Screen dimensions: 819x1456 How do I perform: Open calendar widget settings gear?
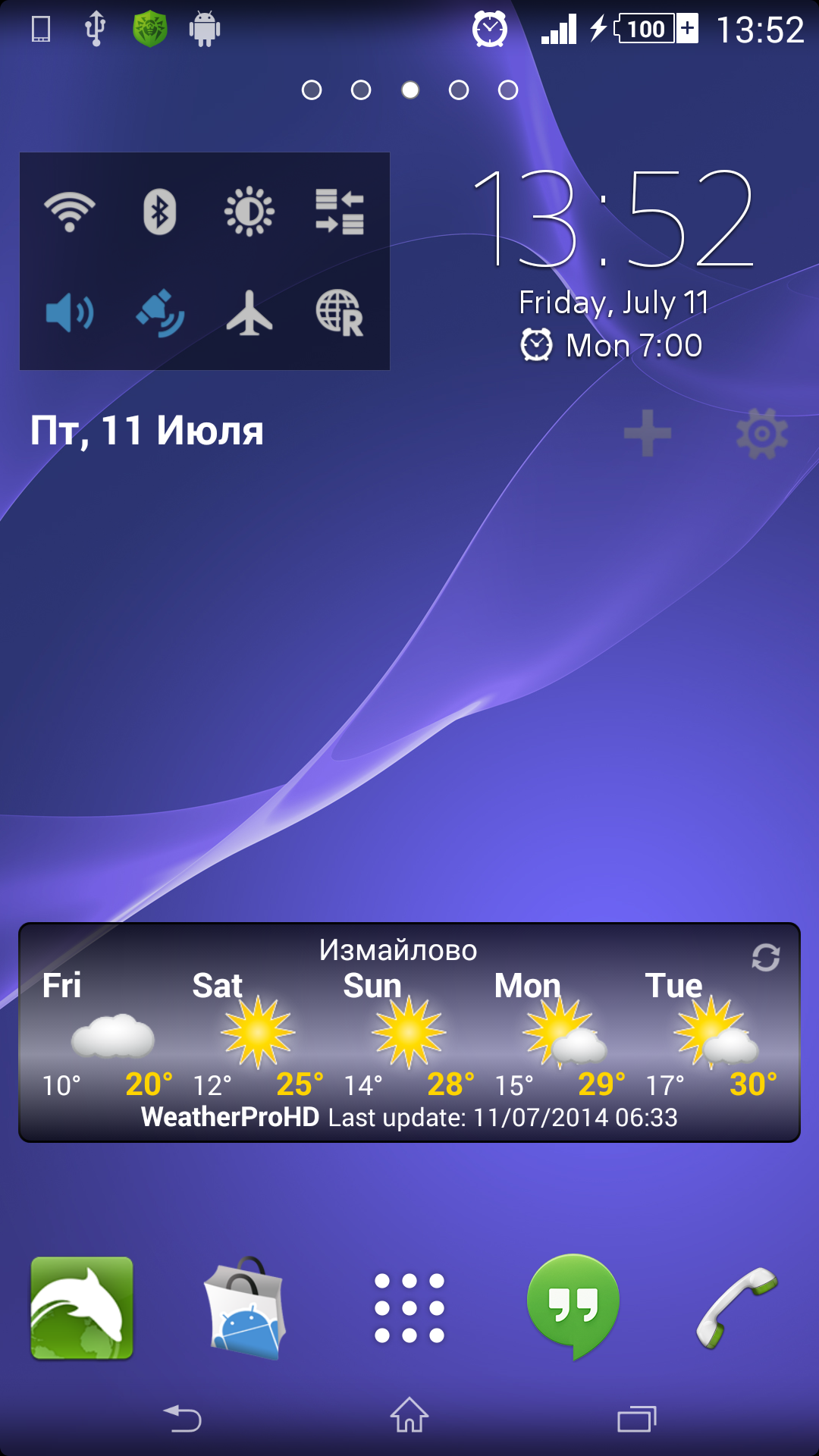pyautogui.click(x=761, y=434)
